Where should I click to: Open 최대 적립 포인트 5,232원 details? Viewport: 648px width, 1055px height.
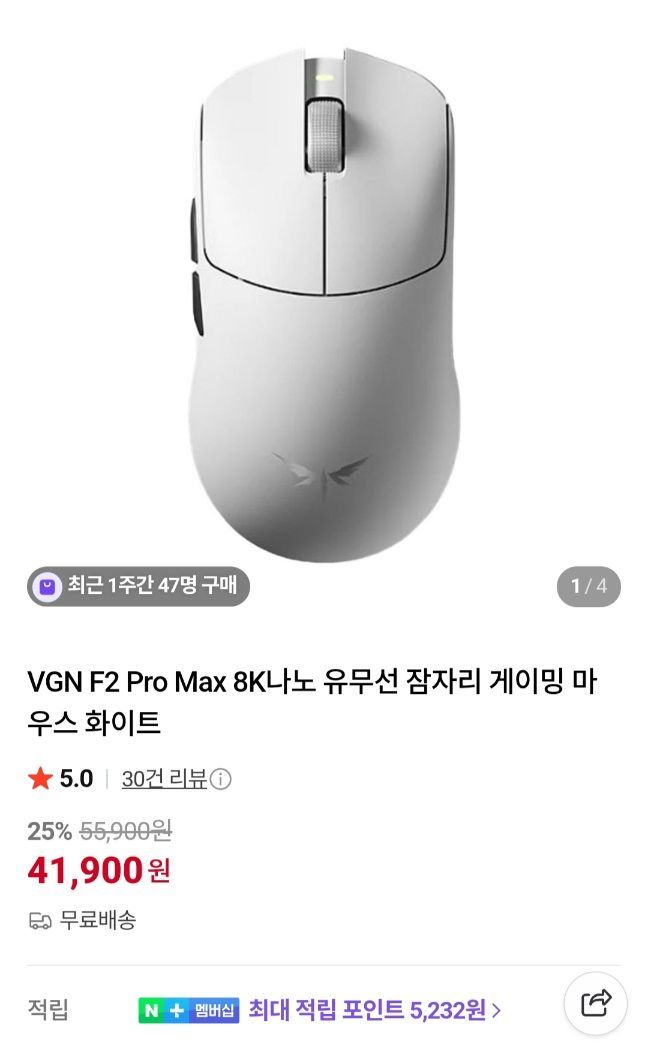coord(374,1010)
